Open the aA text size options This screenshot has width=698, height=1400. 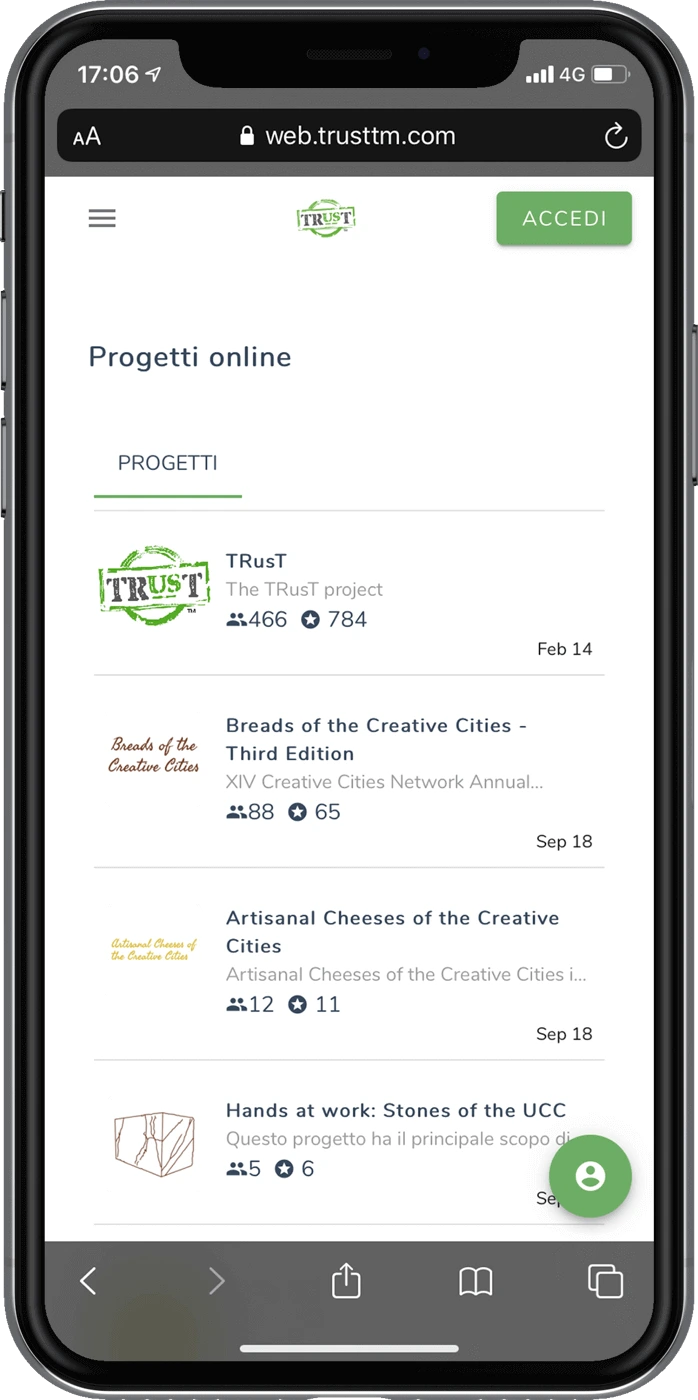87,137
